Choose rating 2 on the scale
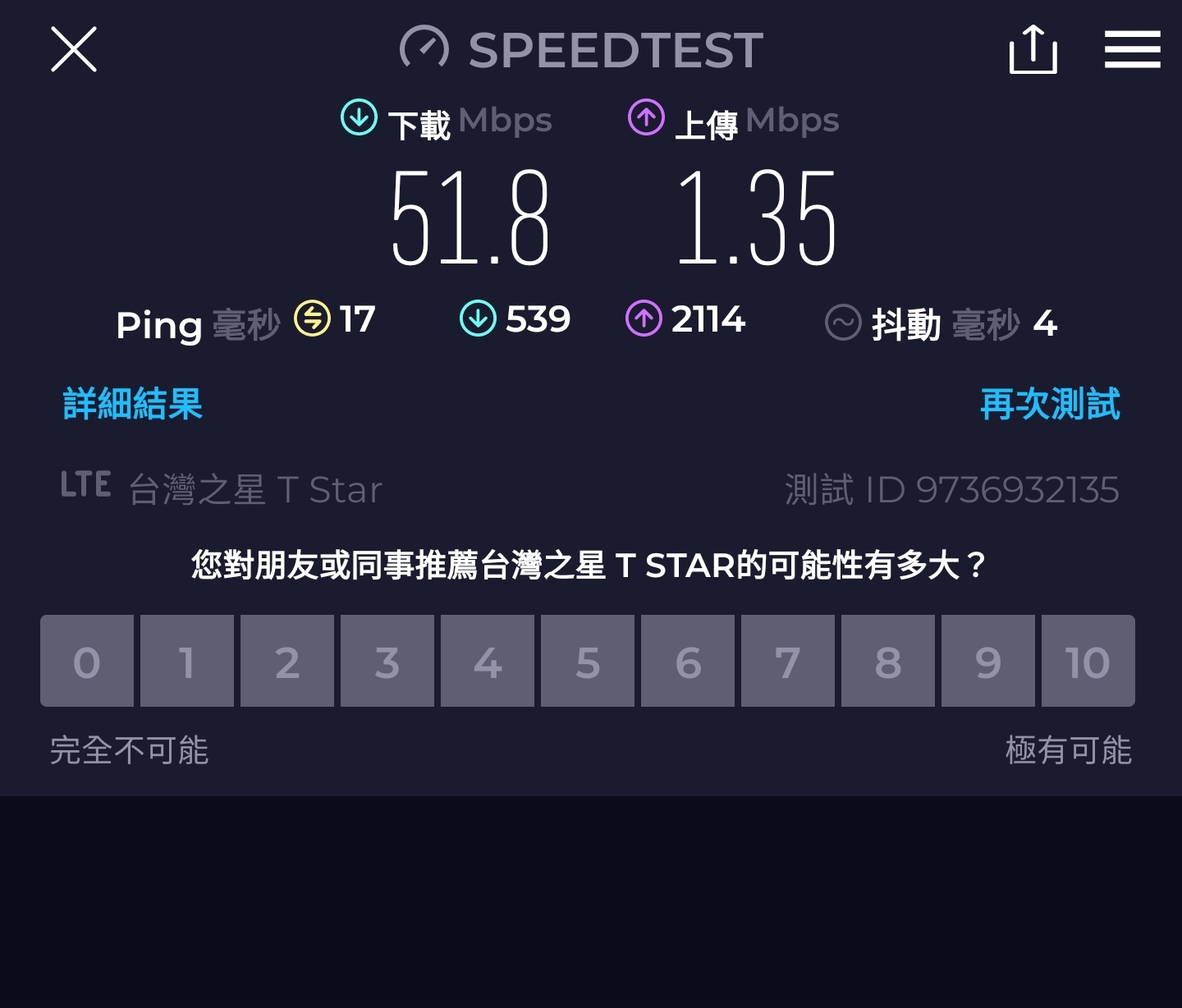This screenshot has width=1182, height=1008. [x=287, y=662]
